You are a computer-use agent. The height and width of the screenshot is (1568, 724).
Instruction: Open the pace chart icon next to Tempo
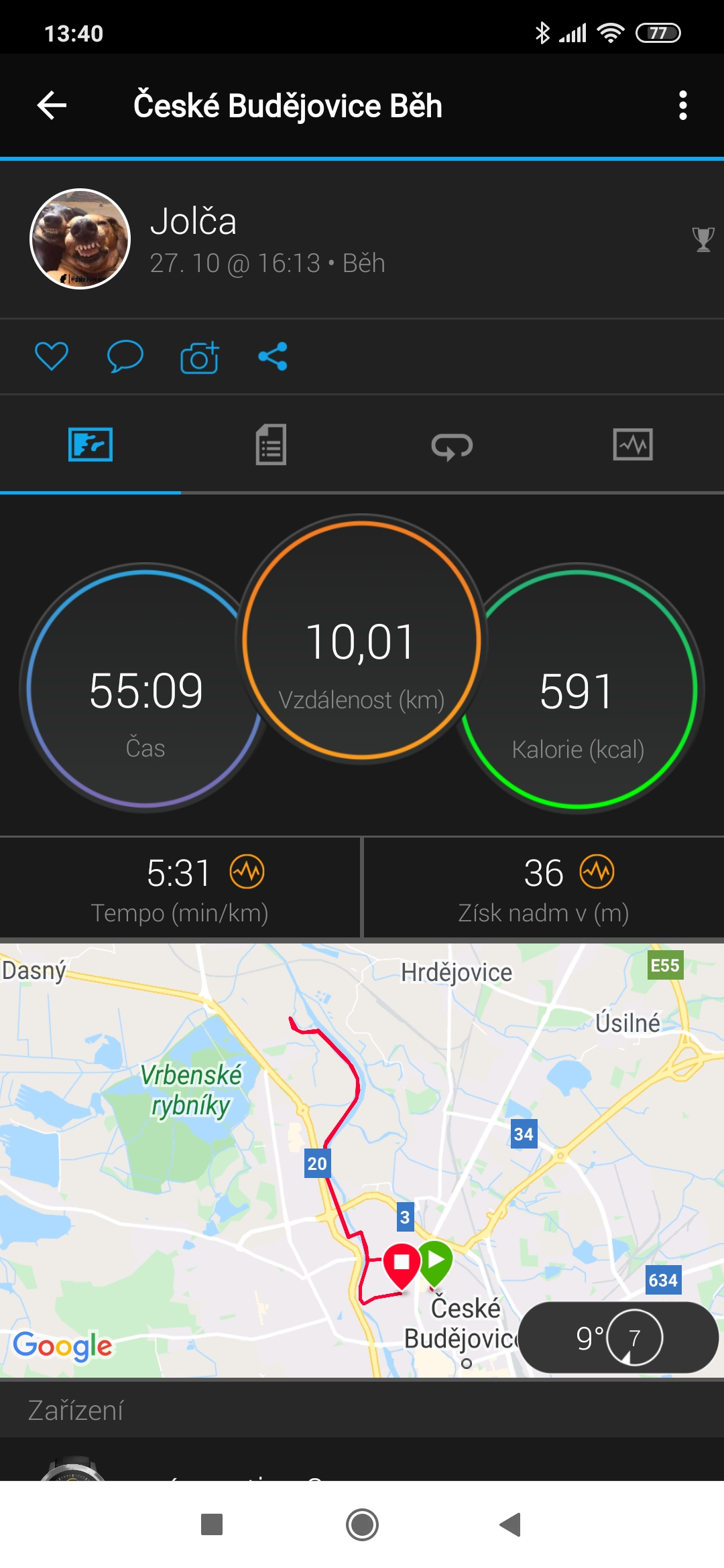(247, 872)
